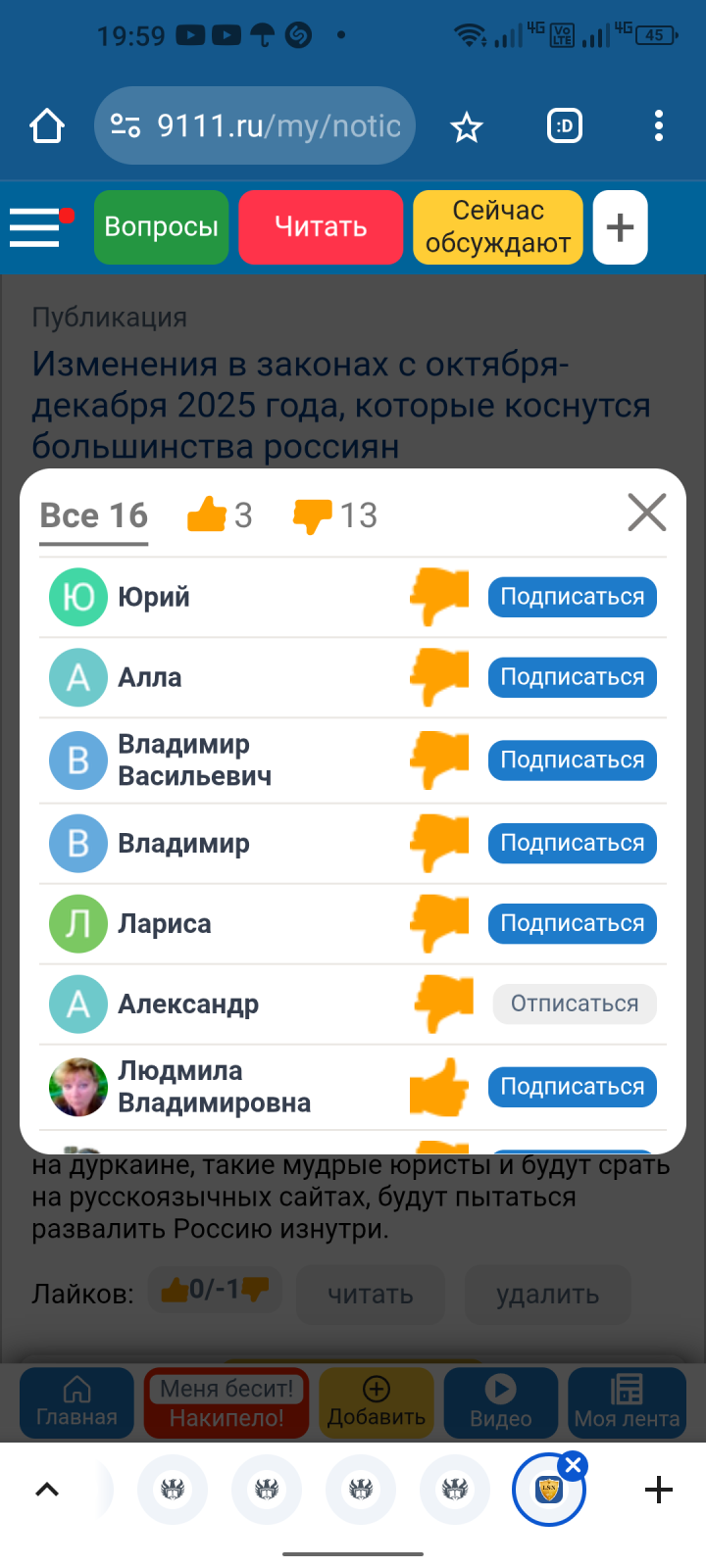Go to the browser home page
This screenshot has height=1568, width=706.
point(47,126)
